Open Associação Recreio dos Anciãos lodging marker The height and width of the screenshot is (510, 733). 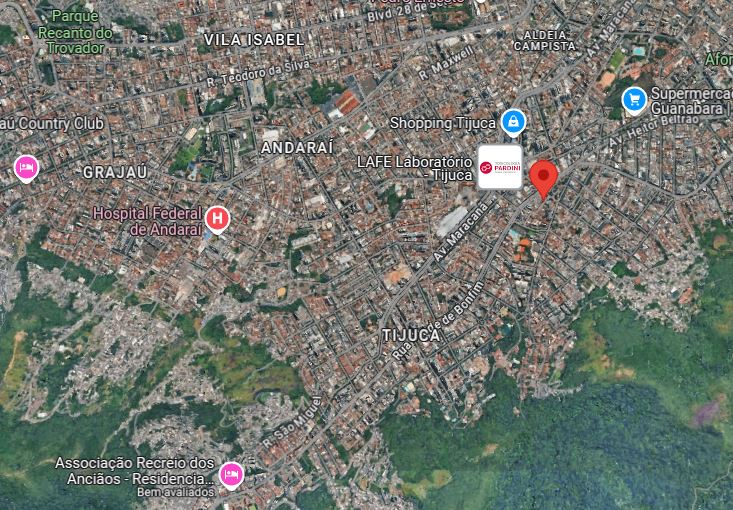pyautogui.click(x=232, y=473)
